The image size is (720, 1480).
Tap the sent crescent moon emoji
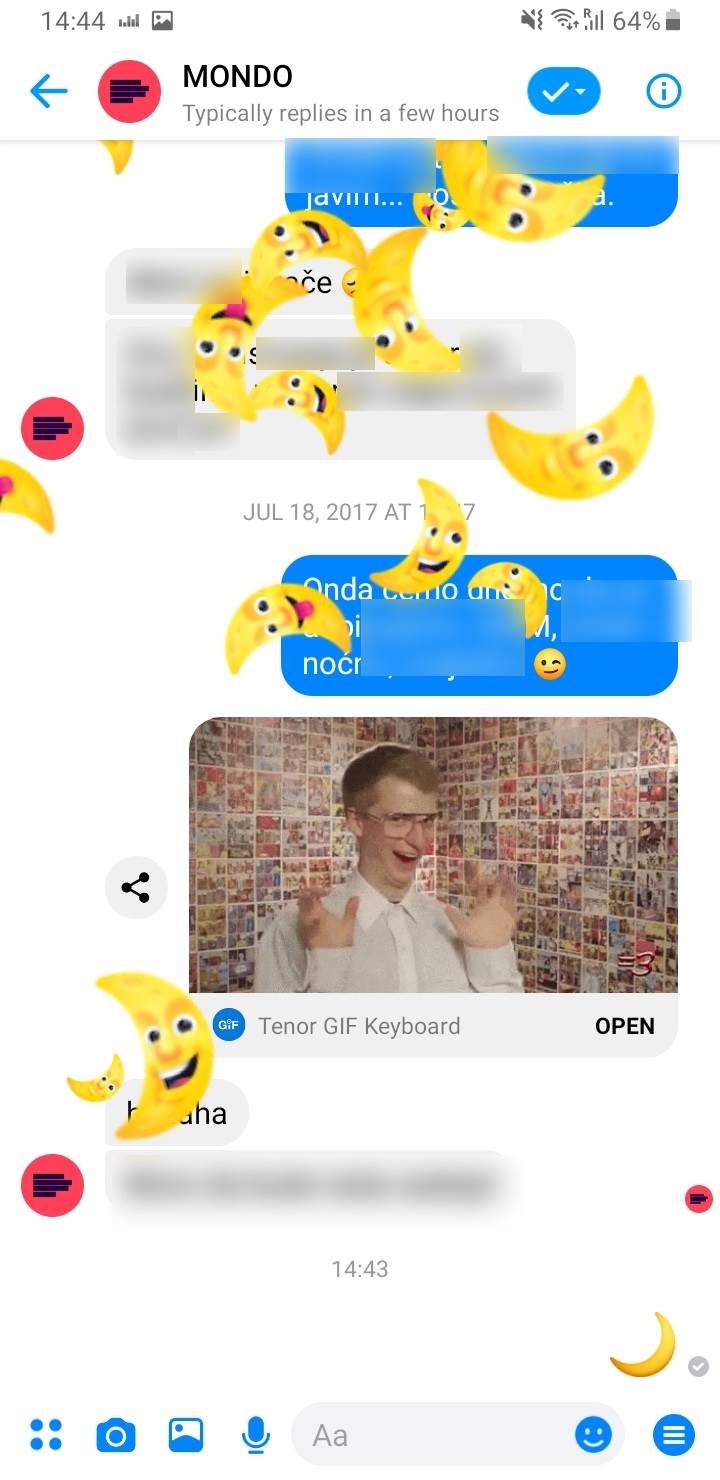pyautogui.click(x=643, y=1345)
